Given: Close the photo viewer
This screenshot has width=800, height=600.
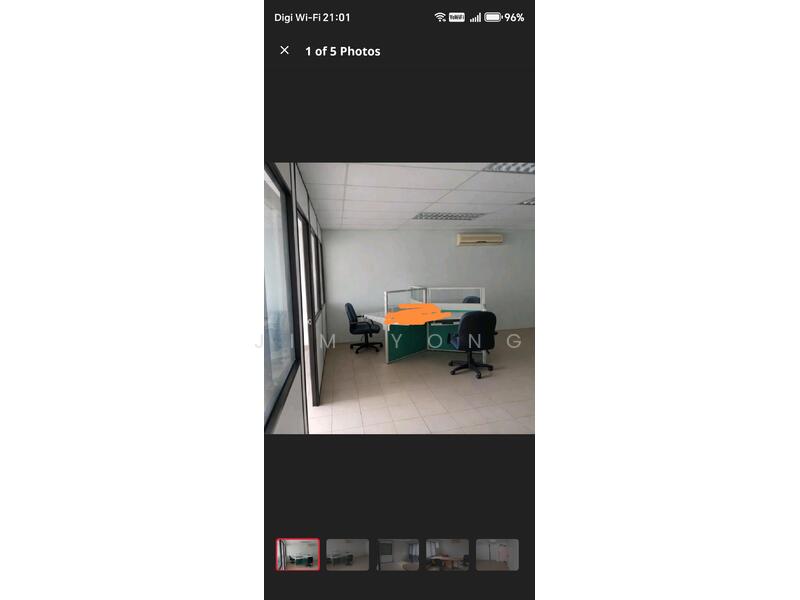Looking at the screenshot, I should (284, 50).
